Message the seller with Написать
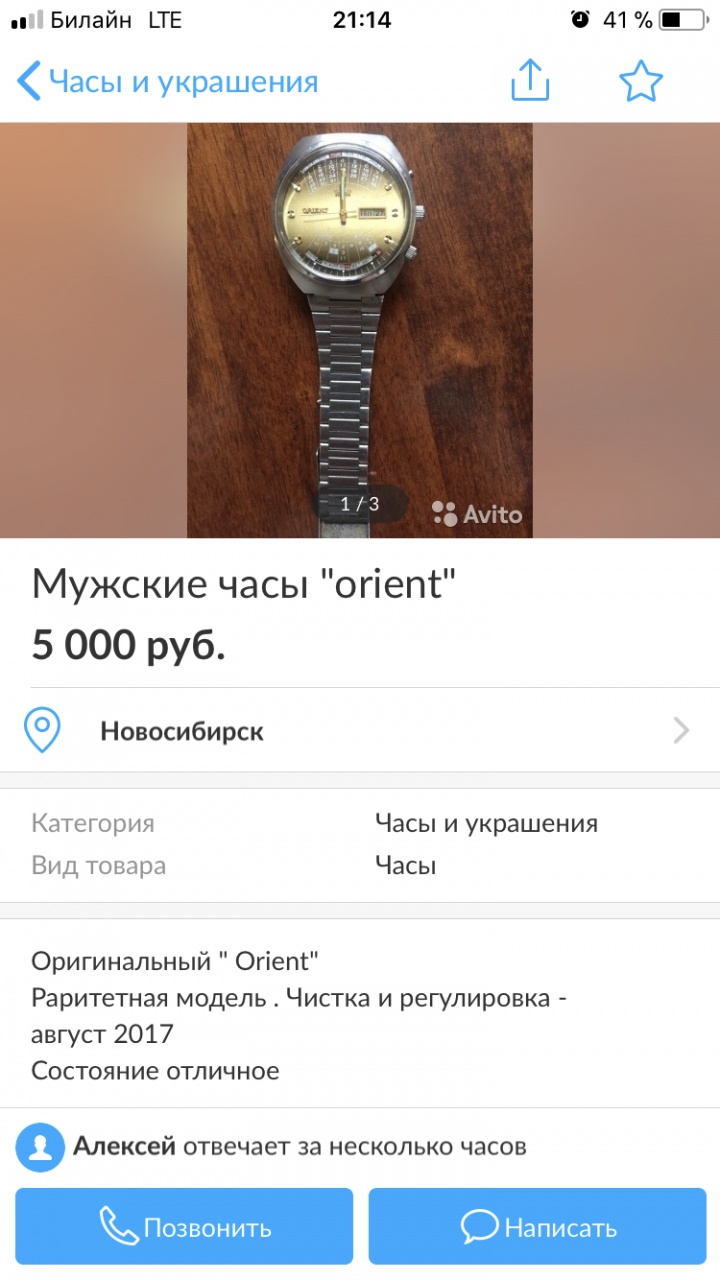This screenshot has width=720, height=1280. (537, 1227)
